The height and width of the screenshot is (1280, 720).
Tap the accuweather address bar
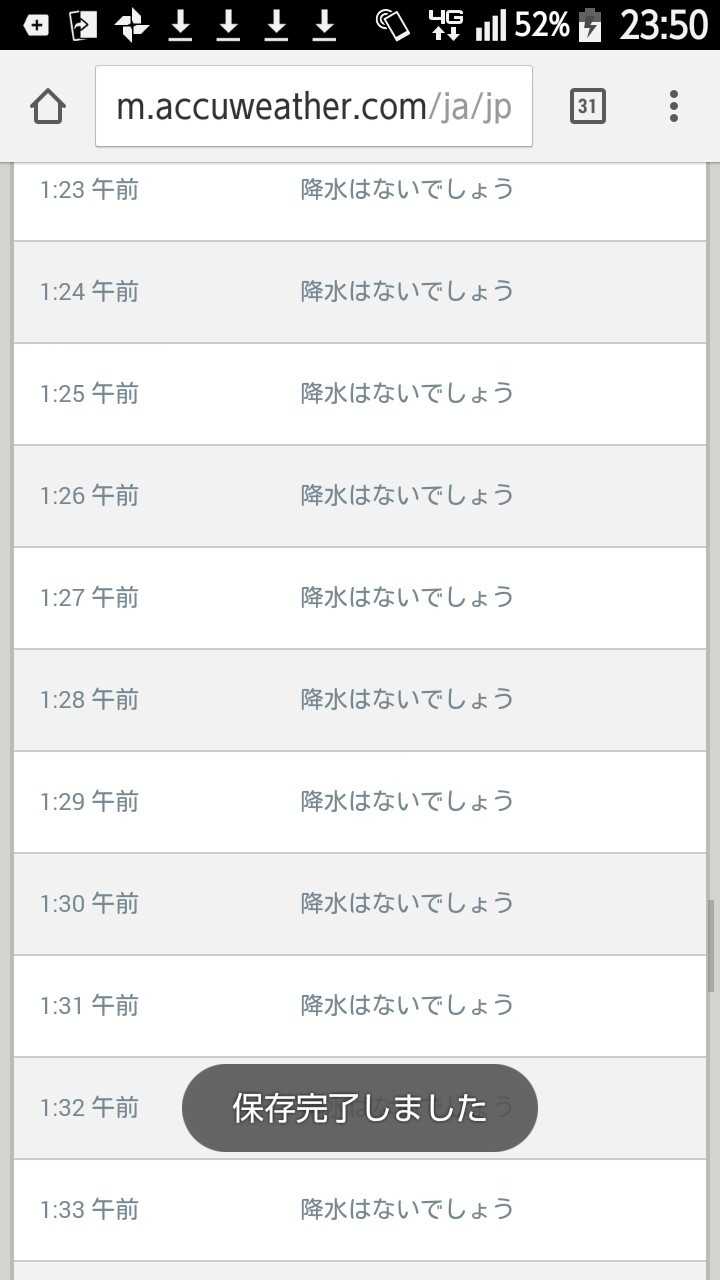click(x=314, y=106)
